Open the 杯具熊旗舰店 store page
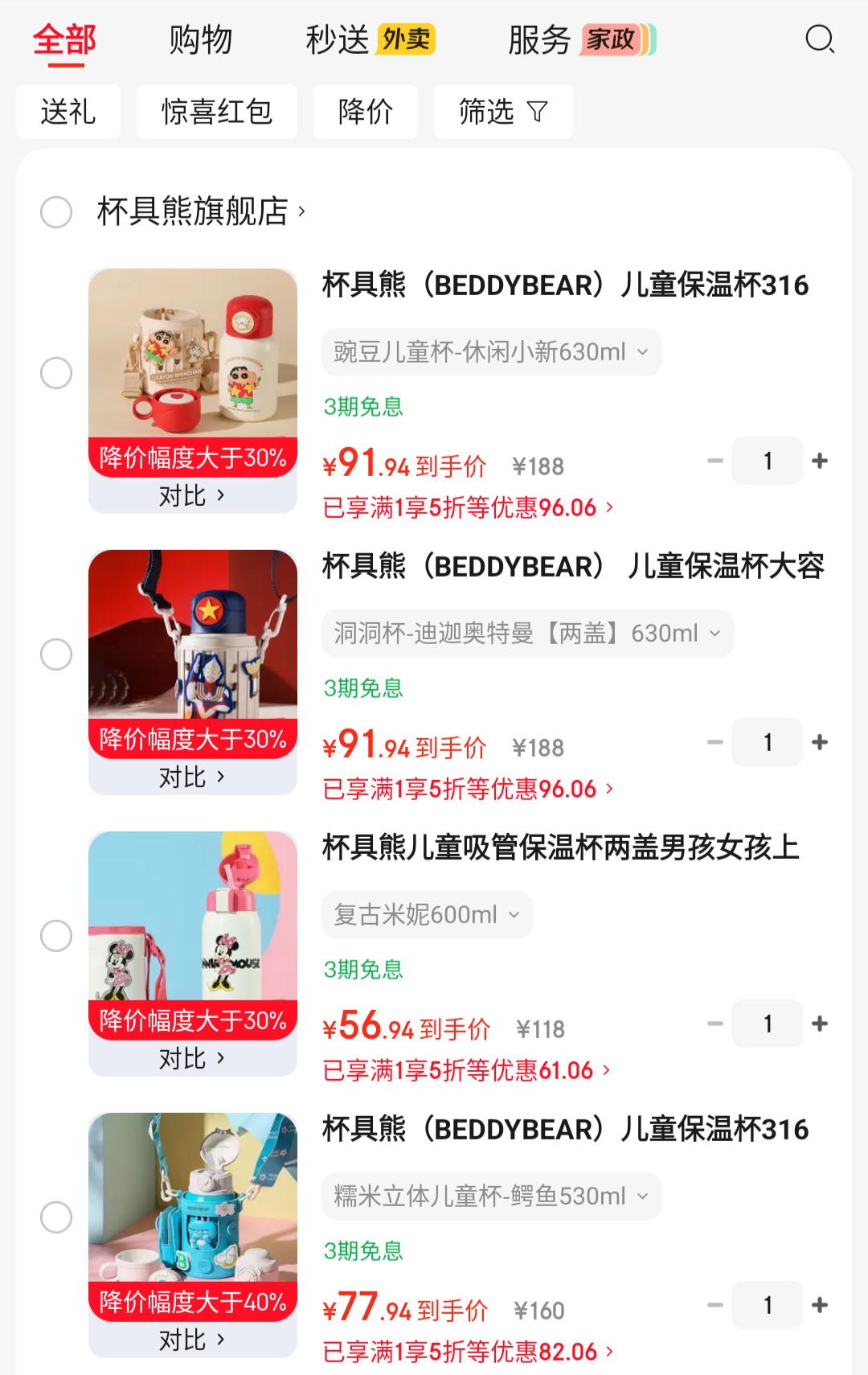The image size is (868, 1375). (201, 212)
